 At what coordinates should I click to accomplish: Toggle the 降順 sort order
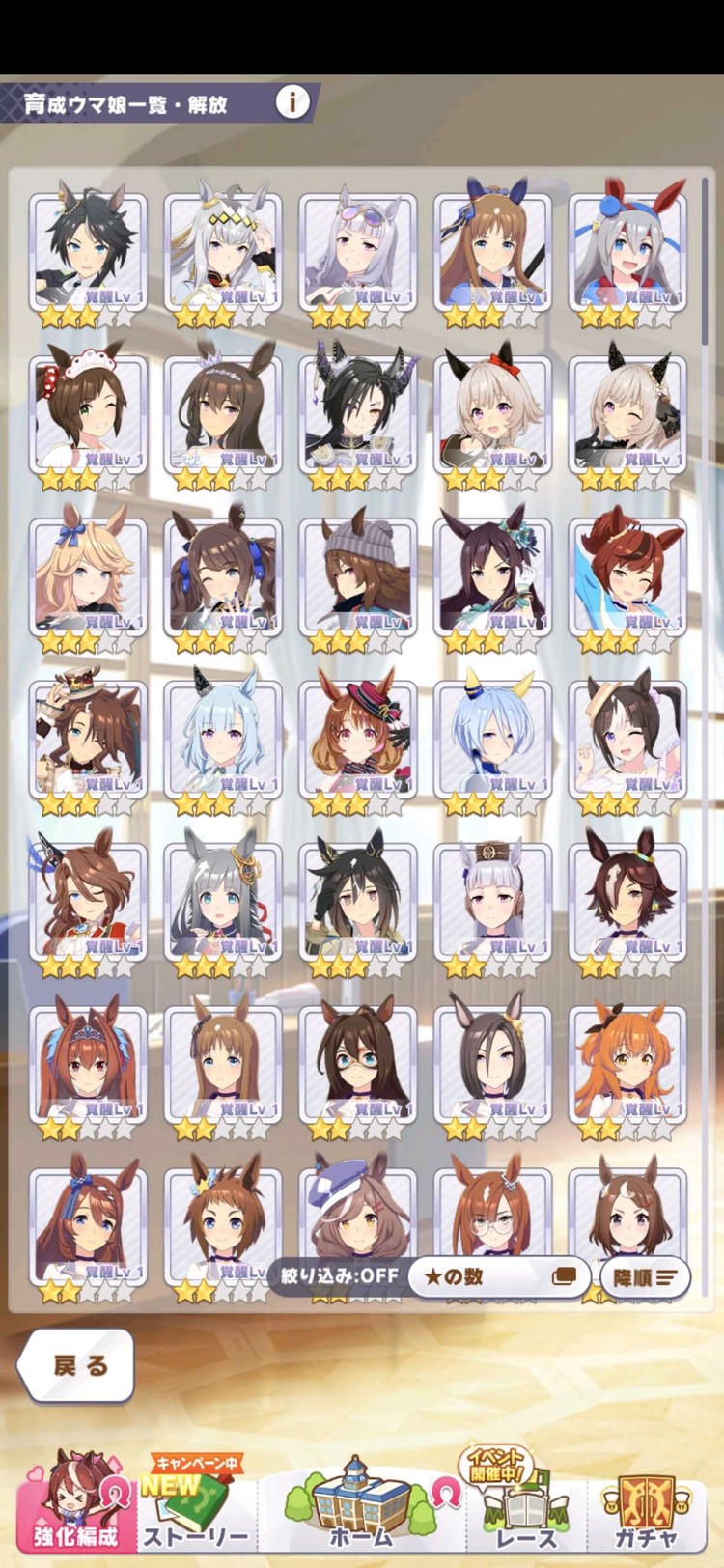[x=645, y=1276]
